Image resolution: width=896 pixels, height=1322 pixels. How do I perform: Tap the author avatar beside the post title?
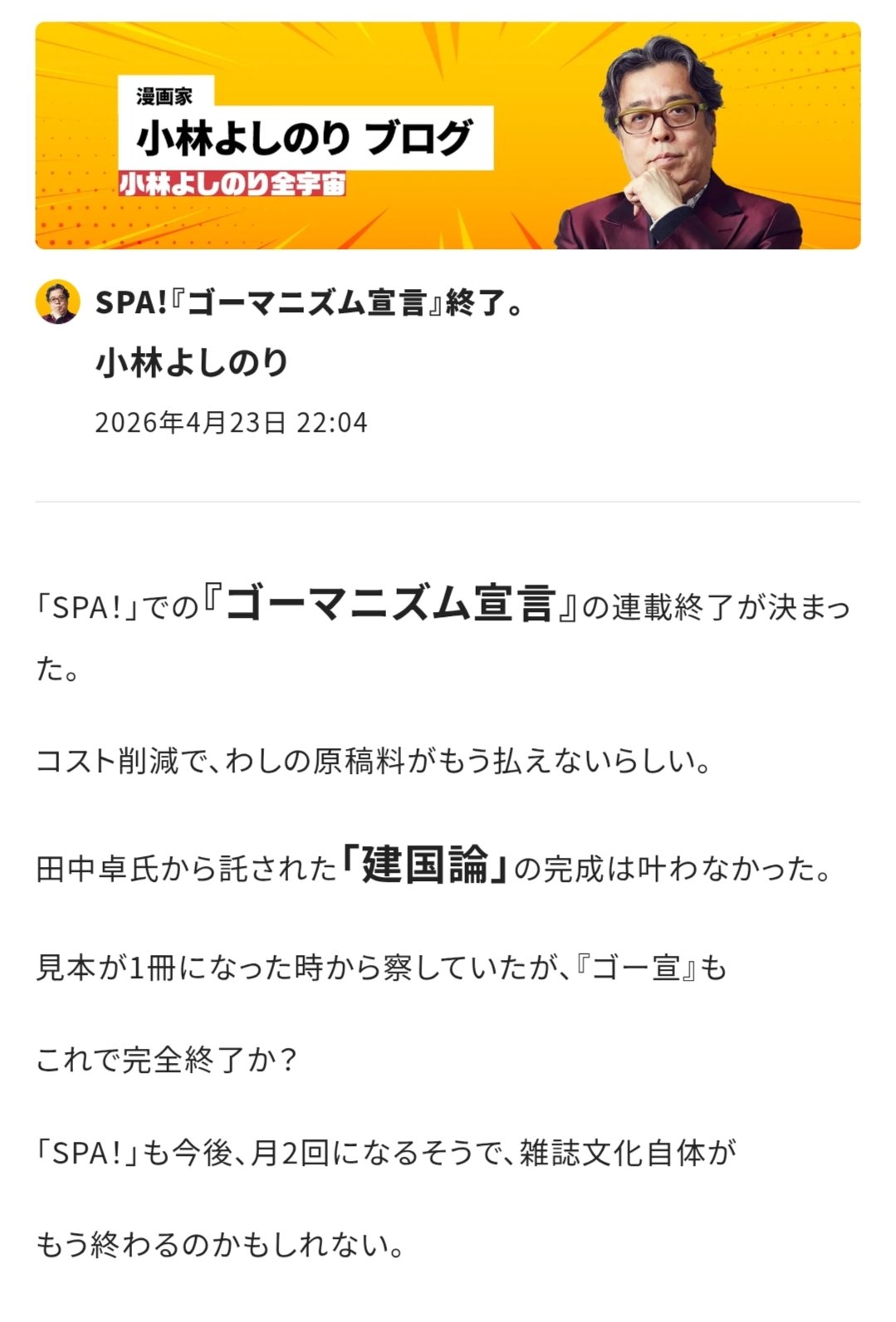click(57, 301)
